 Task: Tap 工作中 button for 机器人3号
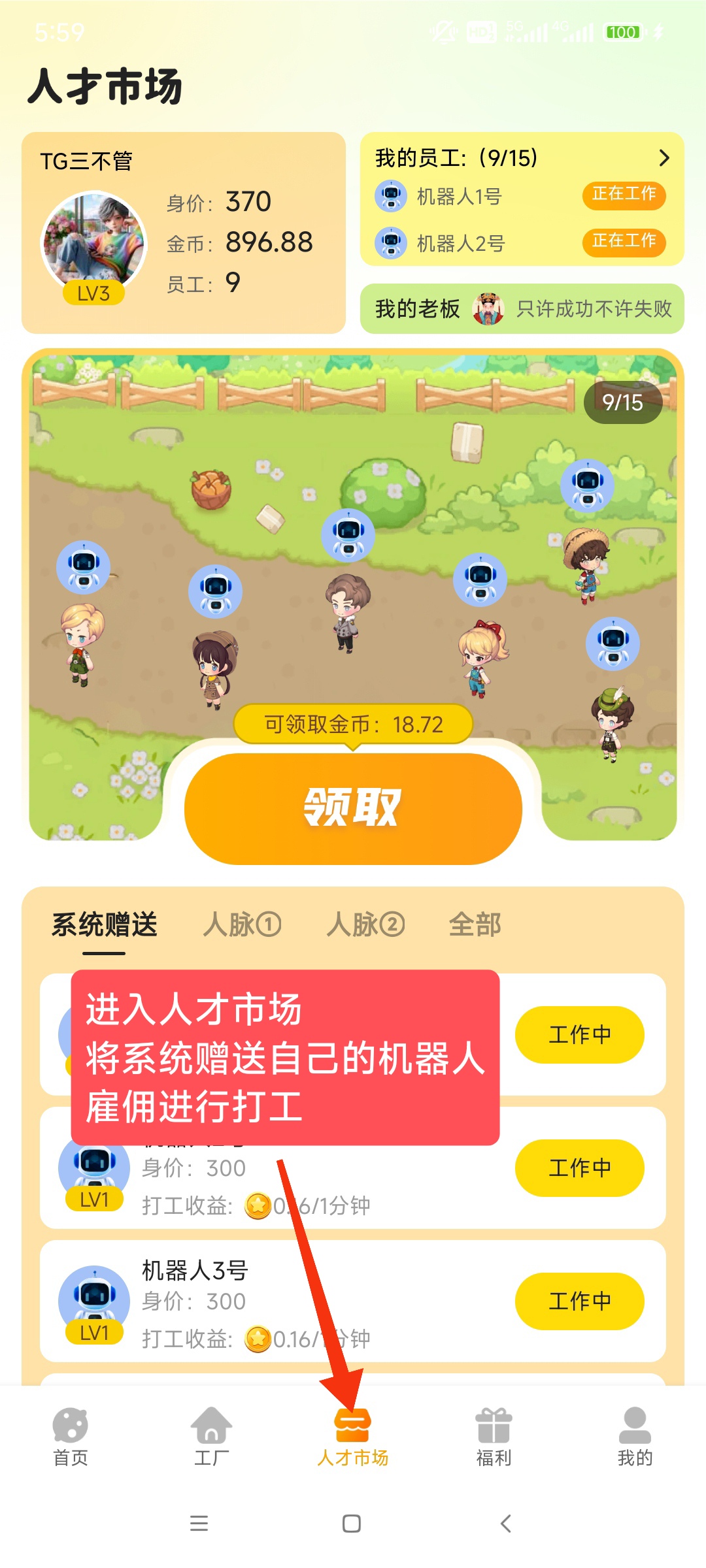click(x=579, y=1301)
